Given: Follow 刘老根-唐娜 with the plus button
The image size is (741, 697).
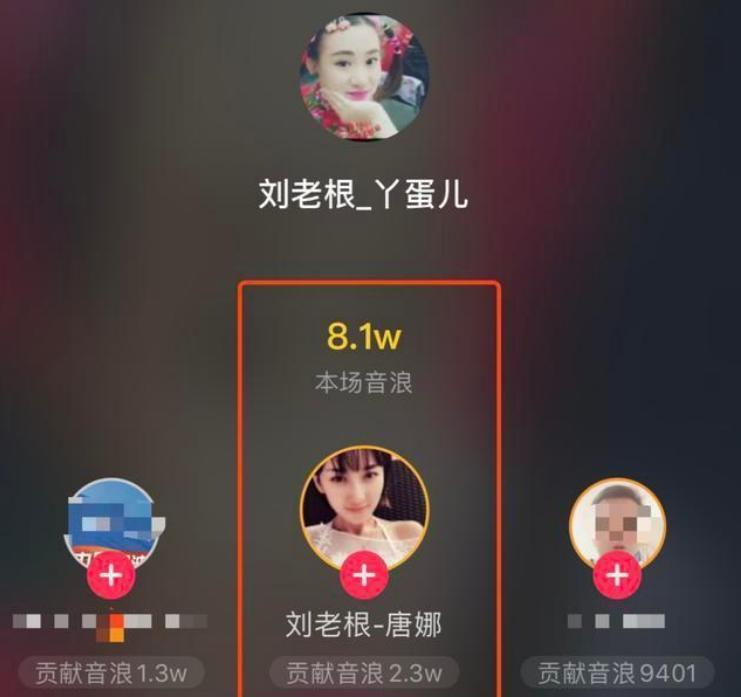Looking at the screenshot, I should [x=364, y=576].
